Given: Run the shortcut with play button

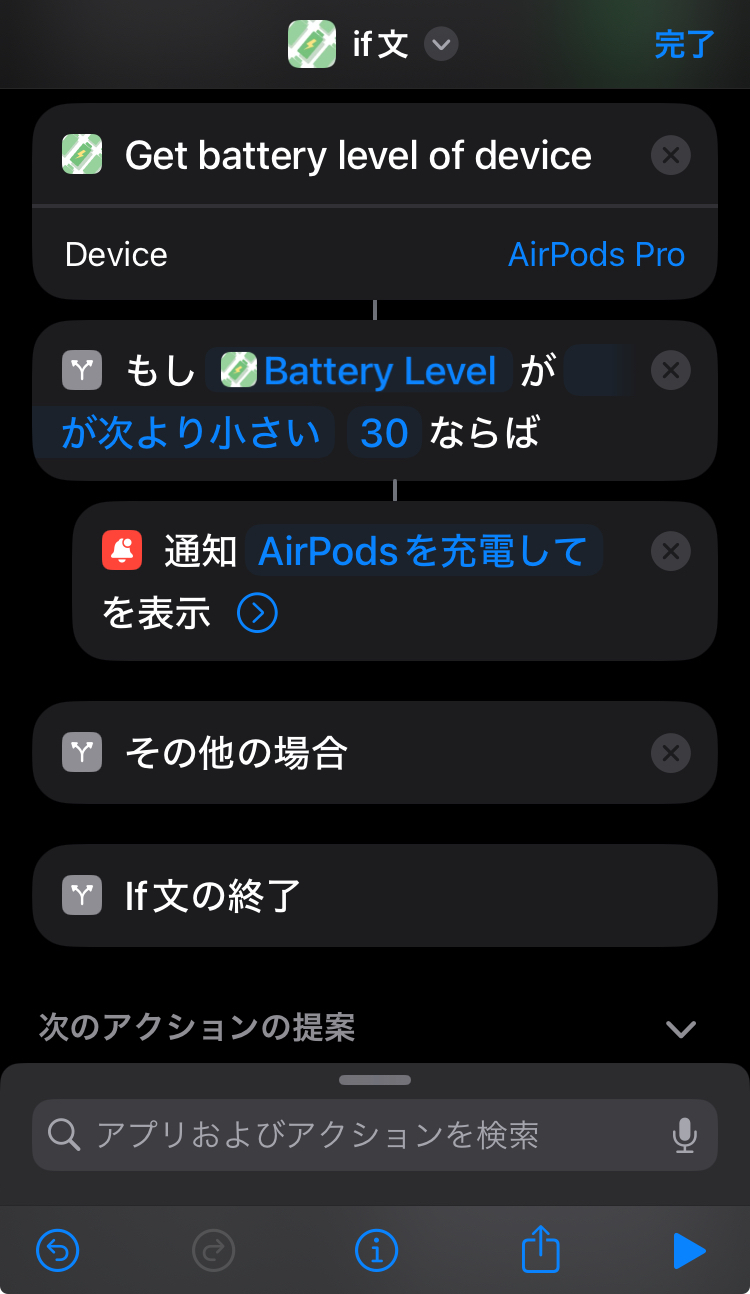Looking at the screenshot, I should 689,1250.
